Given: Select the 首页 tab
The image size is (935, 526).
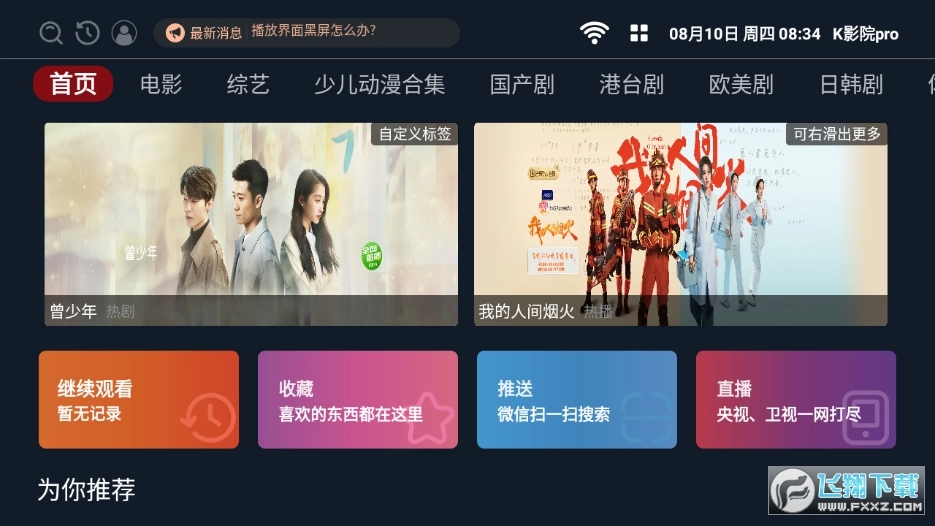Looking at the screenshot, I should 73,84.
